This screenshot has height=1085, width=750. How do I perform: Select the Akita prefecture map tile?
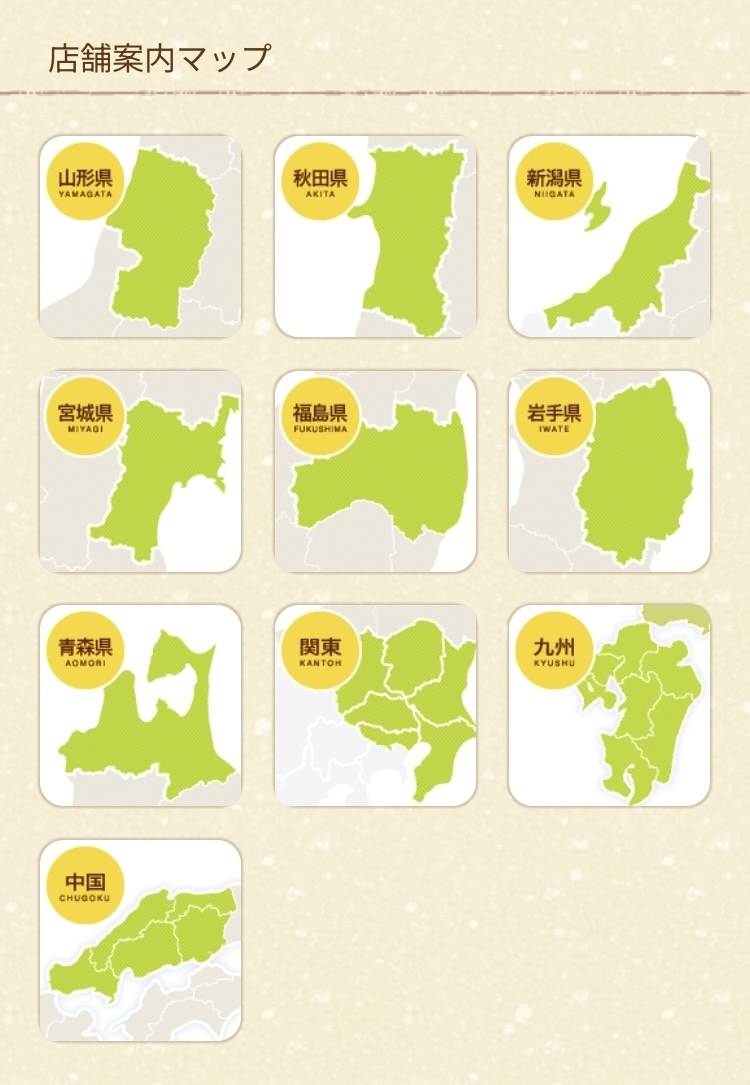point(375,237)
